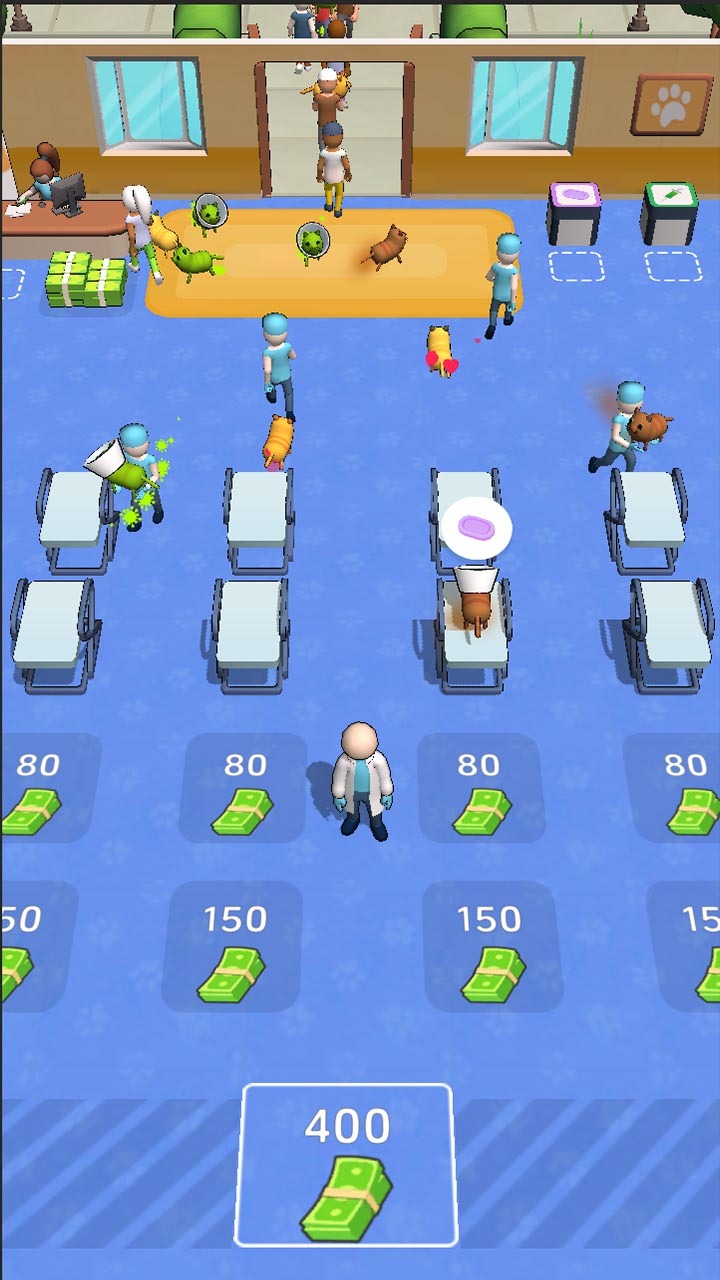This screenshot has width=720, height=1280.
Task: Collect the green cash stack by reception
Action: (86, 280)
